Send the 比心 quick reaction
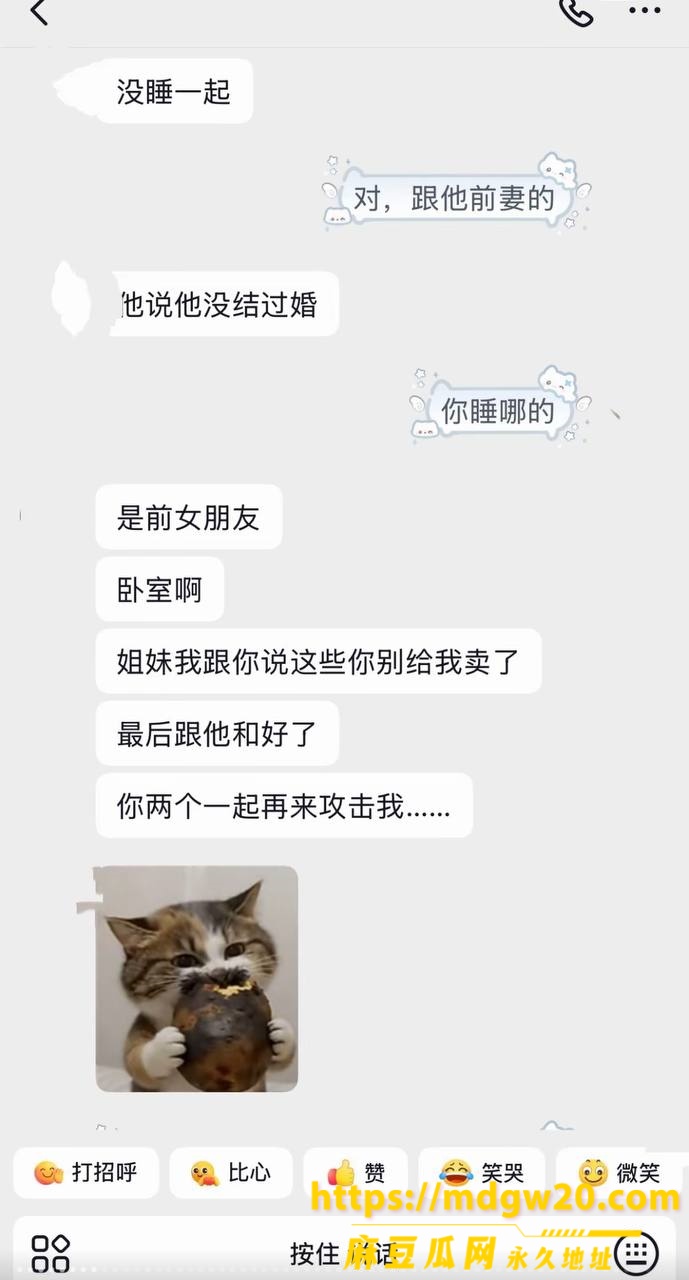Viewport: 689px width, 1280px height. point(231,1173)
